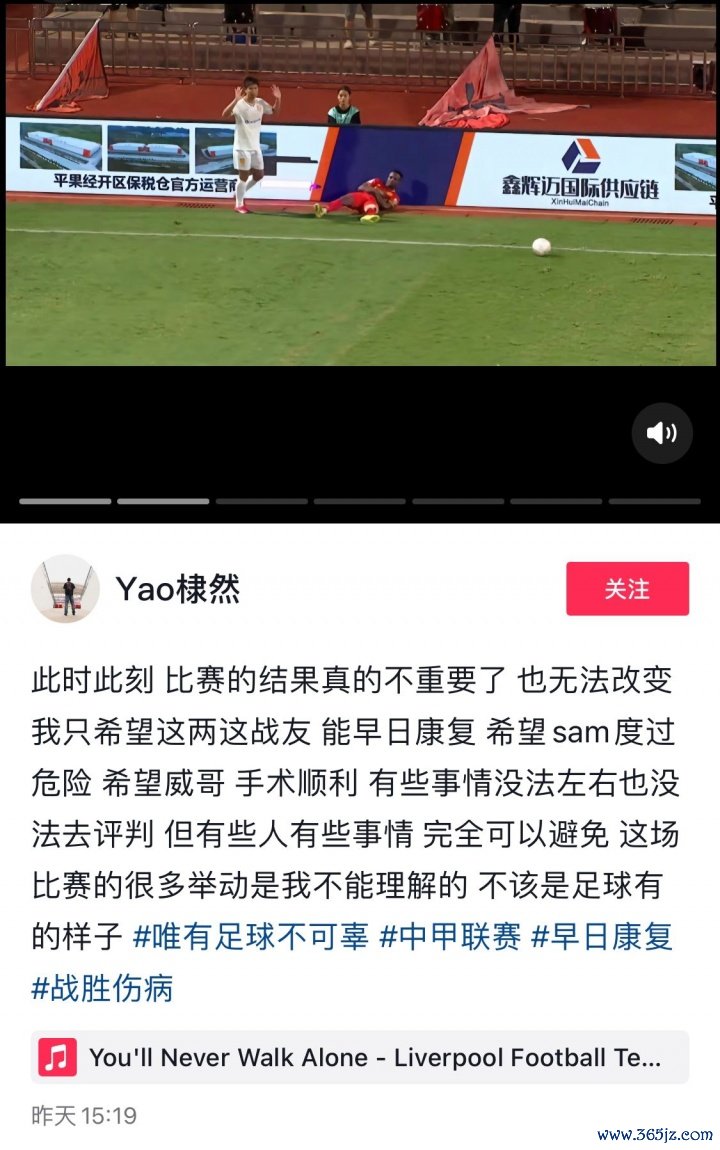
Task: Mute the video sound with the speaker icon
Action: (661, 433)
